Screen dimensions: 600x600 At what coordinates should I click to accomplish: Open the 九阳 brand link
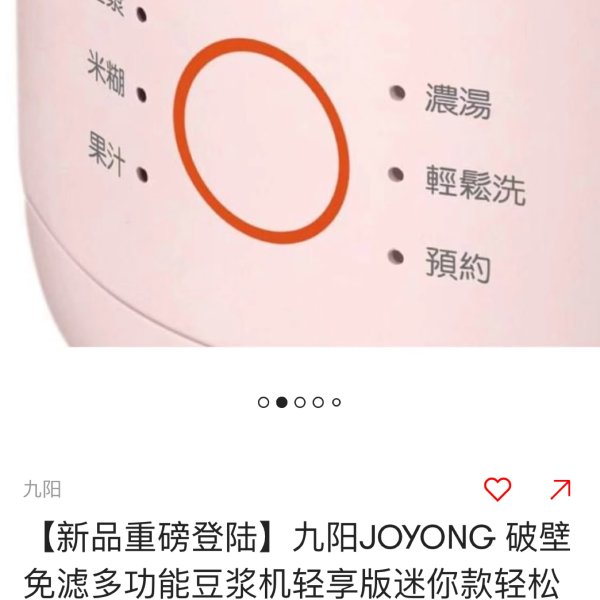[42, 489]
